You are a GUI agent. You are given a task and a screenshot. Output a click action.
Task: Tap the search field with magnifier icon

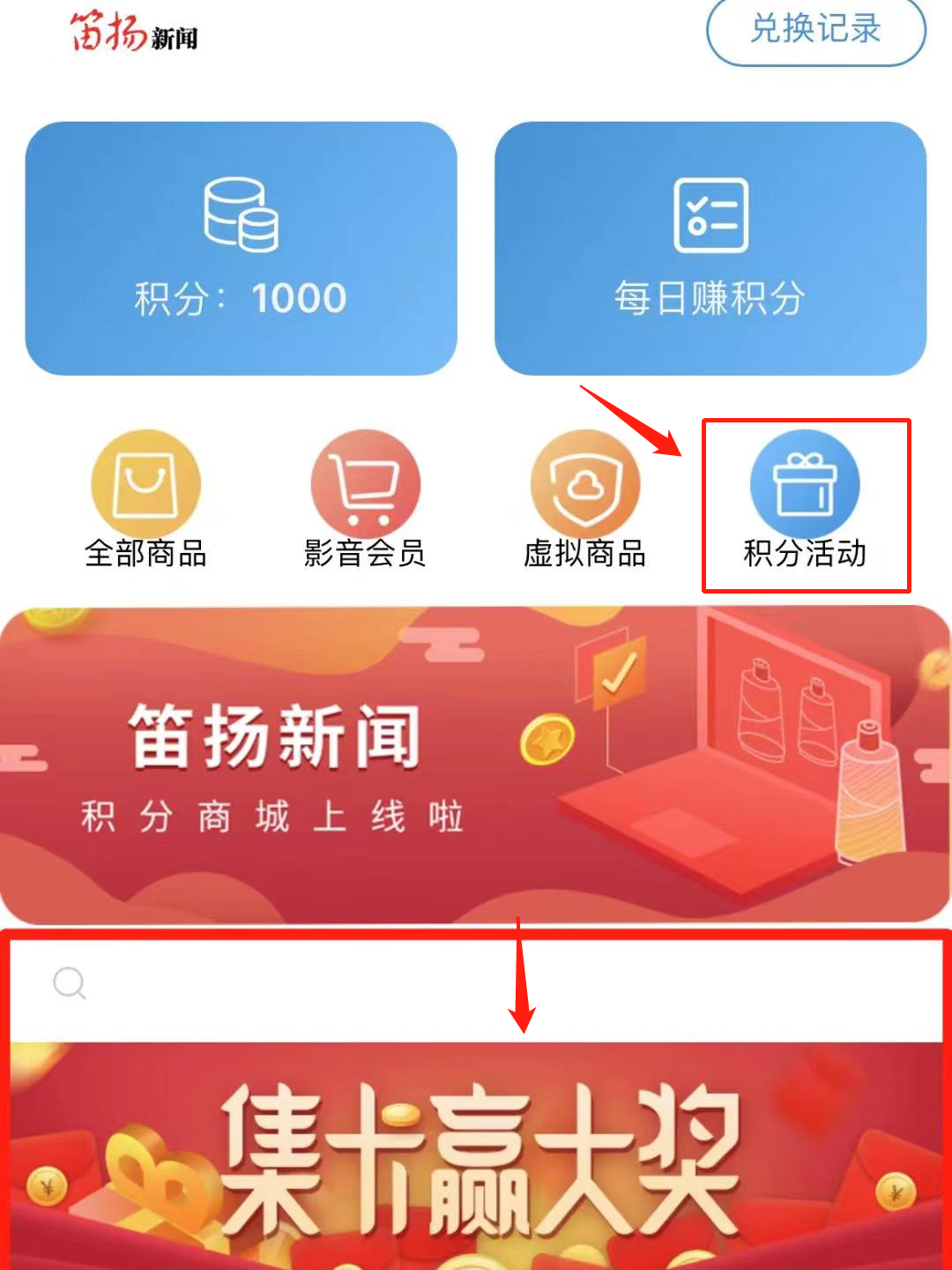(x=476, y=984)
